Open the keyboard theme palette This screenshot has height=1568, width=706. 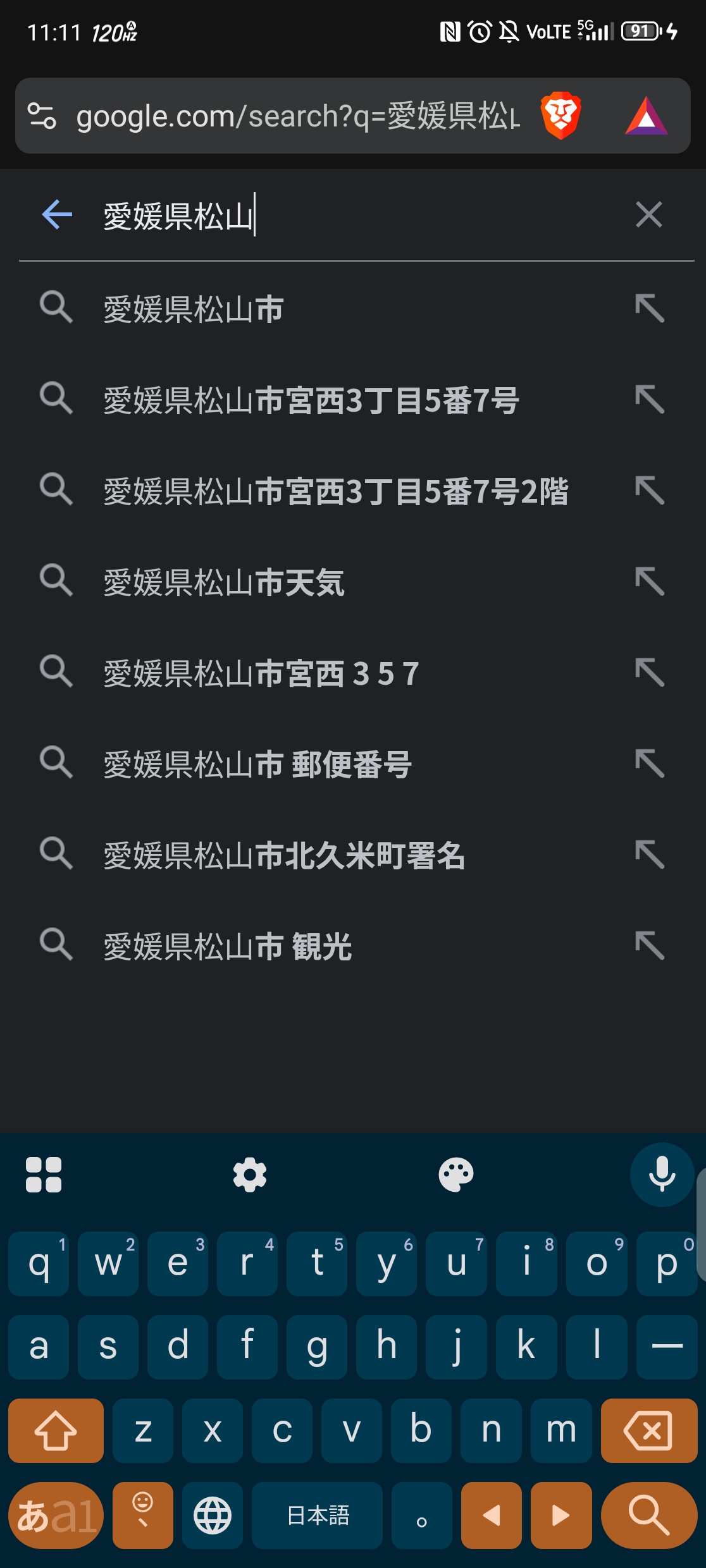coord(455,1175)
